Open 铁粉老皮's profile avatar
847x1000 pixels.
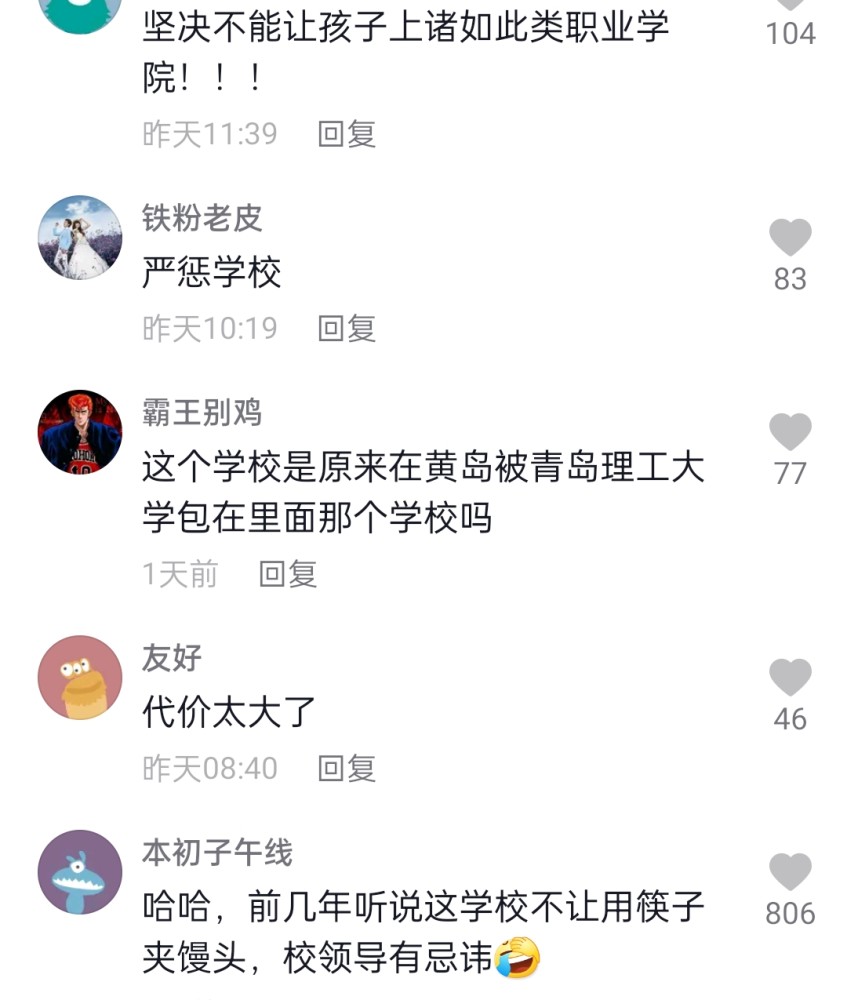(80, 237)
